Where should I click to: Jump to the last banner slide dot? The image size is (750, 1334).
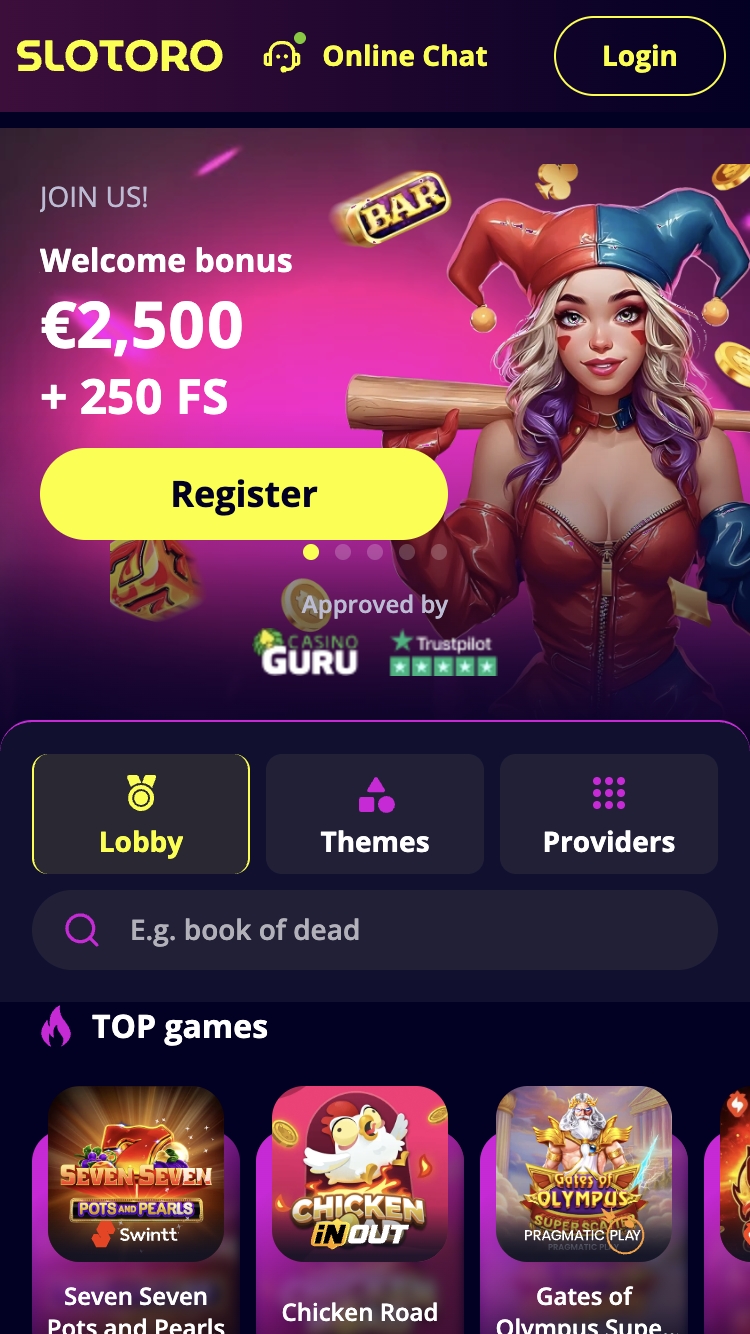pos(439,552)
